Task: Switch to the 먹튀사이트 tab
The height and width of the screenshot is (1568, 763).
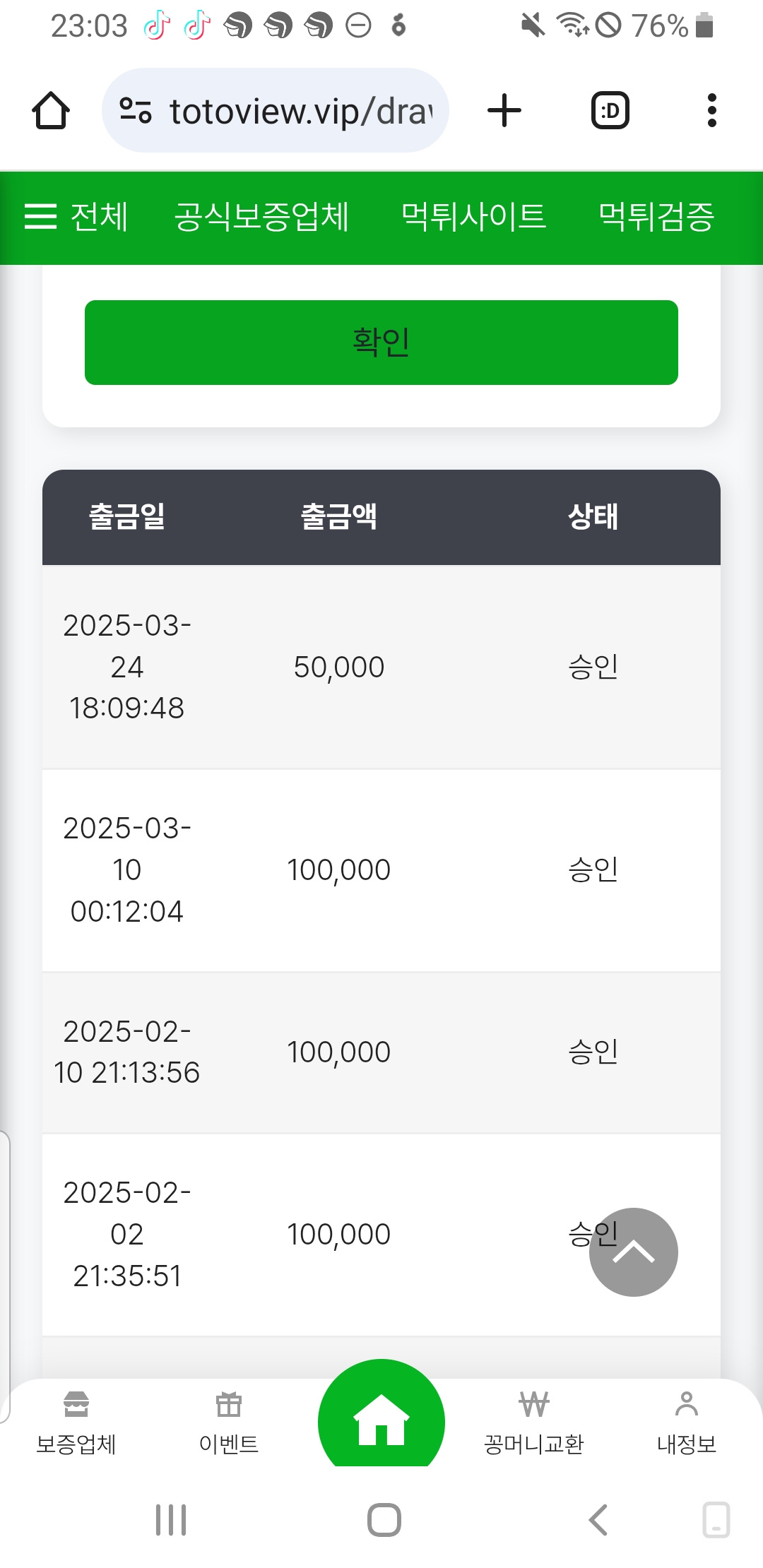Action: coord(473,217)
